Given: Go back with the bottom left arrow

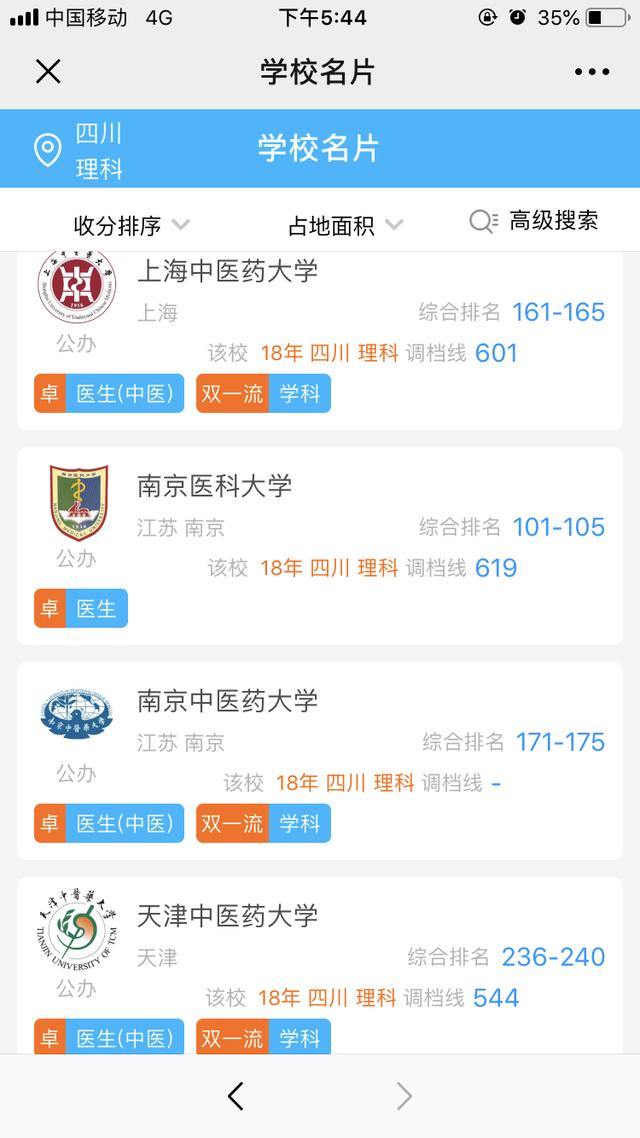Looking at the screenshot, I should [x=235, y=1096].
